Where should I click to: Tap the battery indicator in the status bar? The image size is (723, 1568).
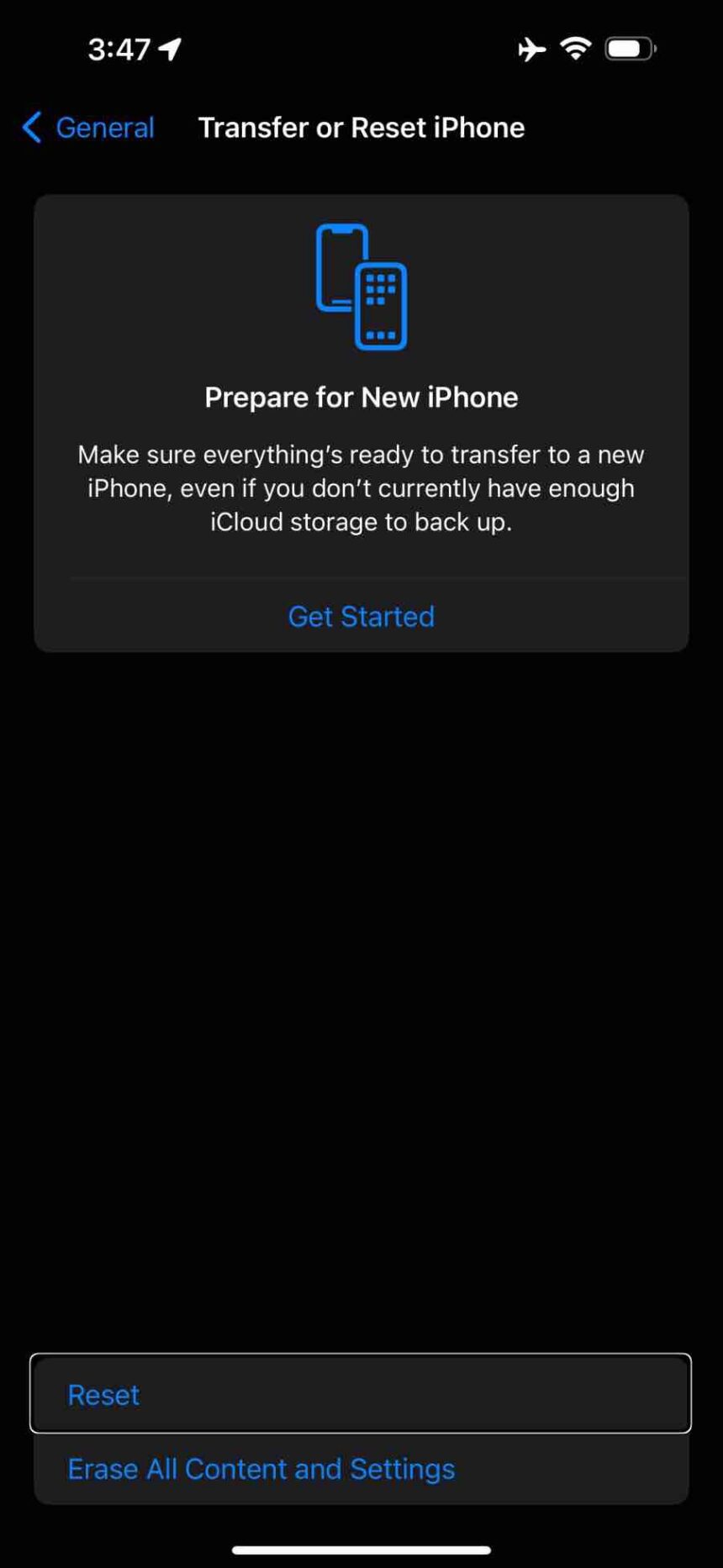click(627, 48)
